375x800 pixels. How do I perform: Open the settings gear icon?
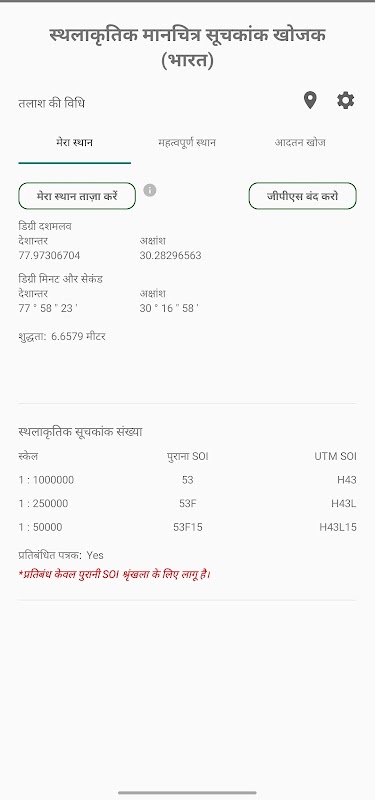[x=345, y=101]
